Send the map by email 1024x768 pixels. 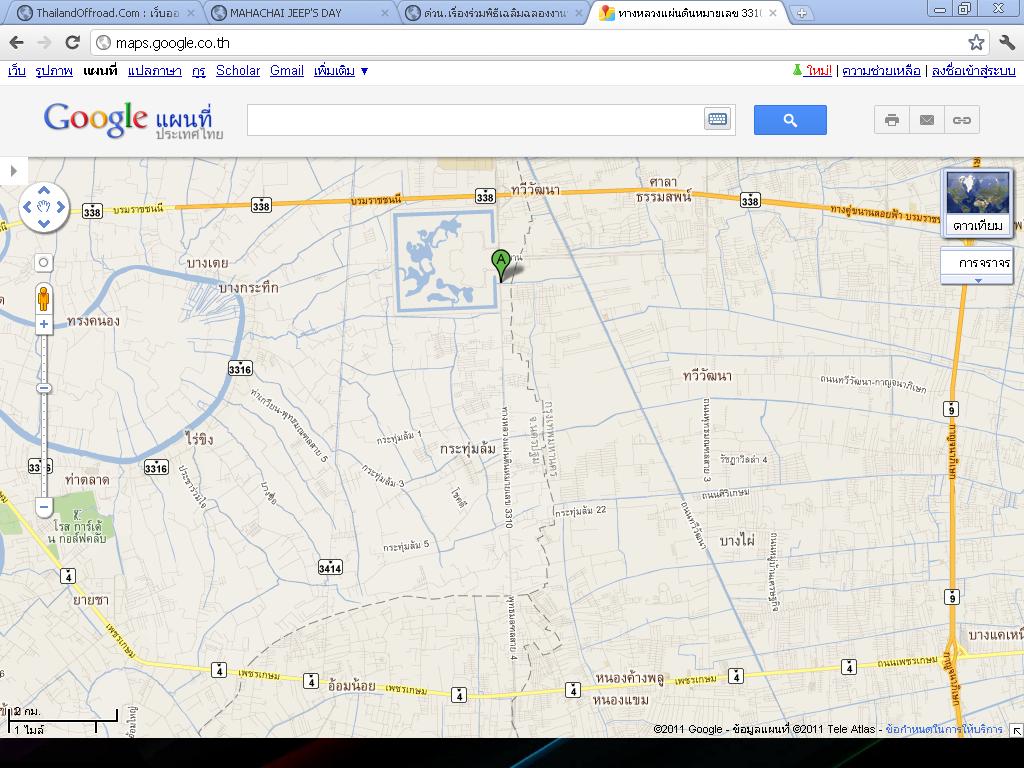(927, 120)
